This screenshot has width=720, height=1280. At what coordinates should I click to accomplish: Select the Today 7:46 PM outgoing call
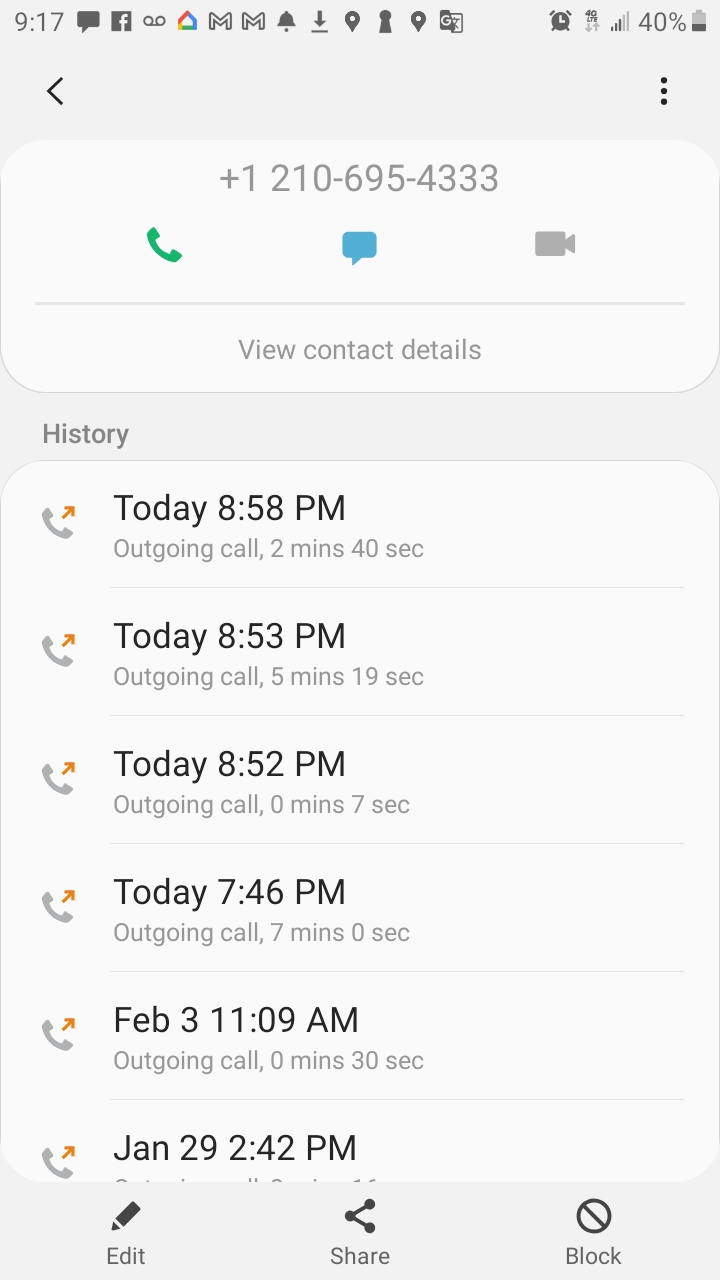tap(360, 908)
